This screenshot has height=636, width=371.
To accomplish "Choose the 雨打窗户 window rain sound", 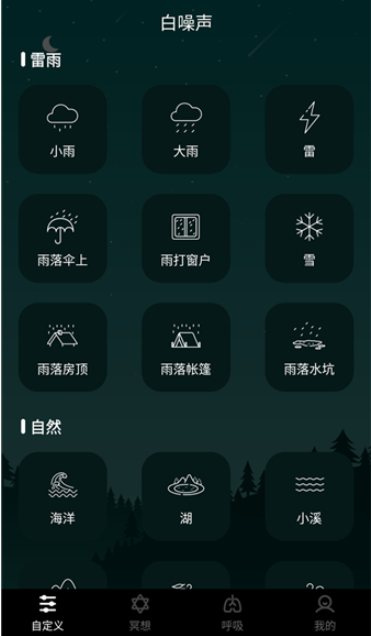I will pyautogui.click(x=186, y=238).
